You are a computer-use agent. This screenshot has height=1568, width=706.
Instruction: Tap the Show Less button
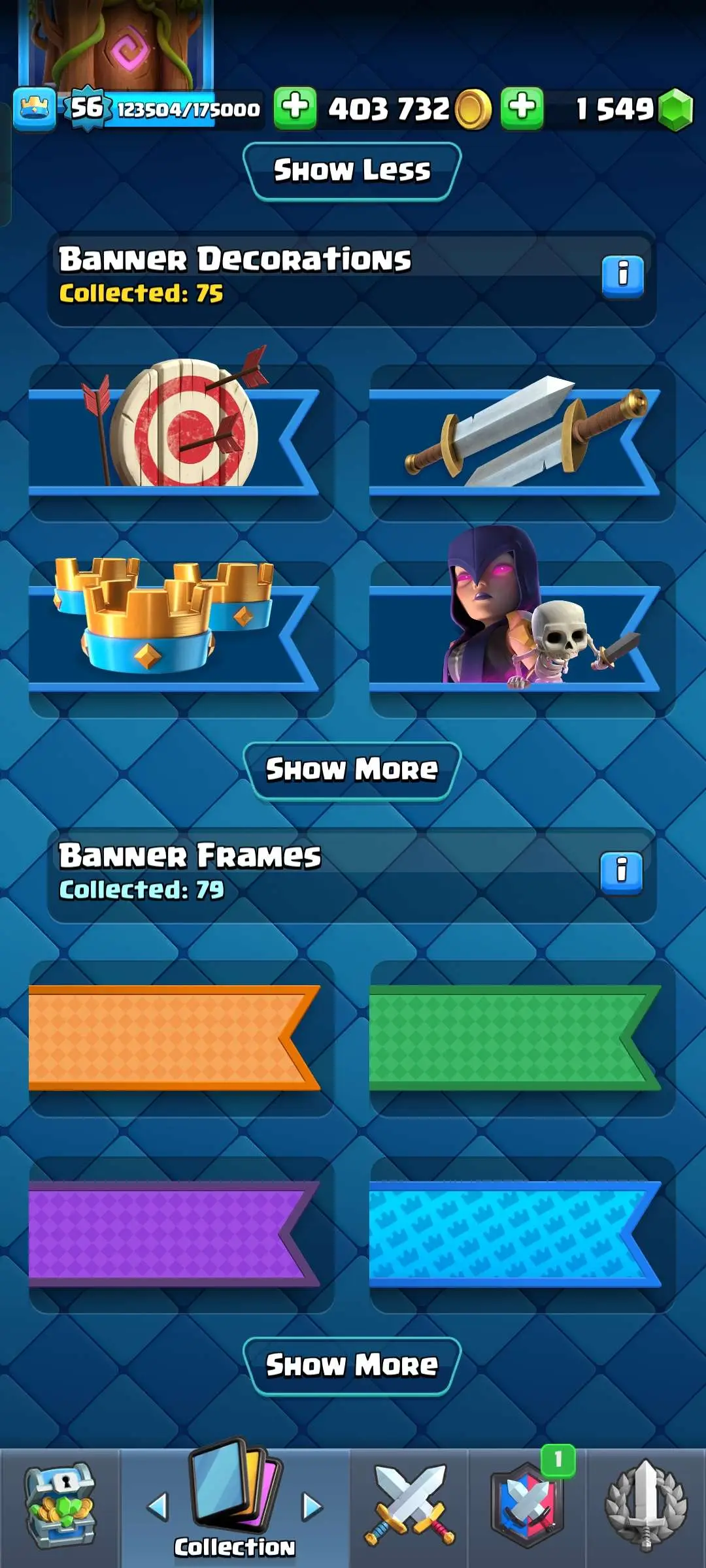(x=352, y=171)
